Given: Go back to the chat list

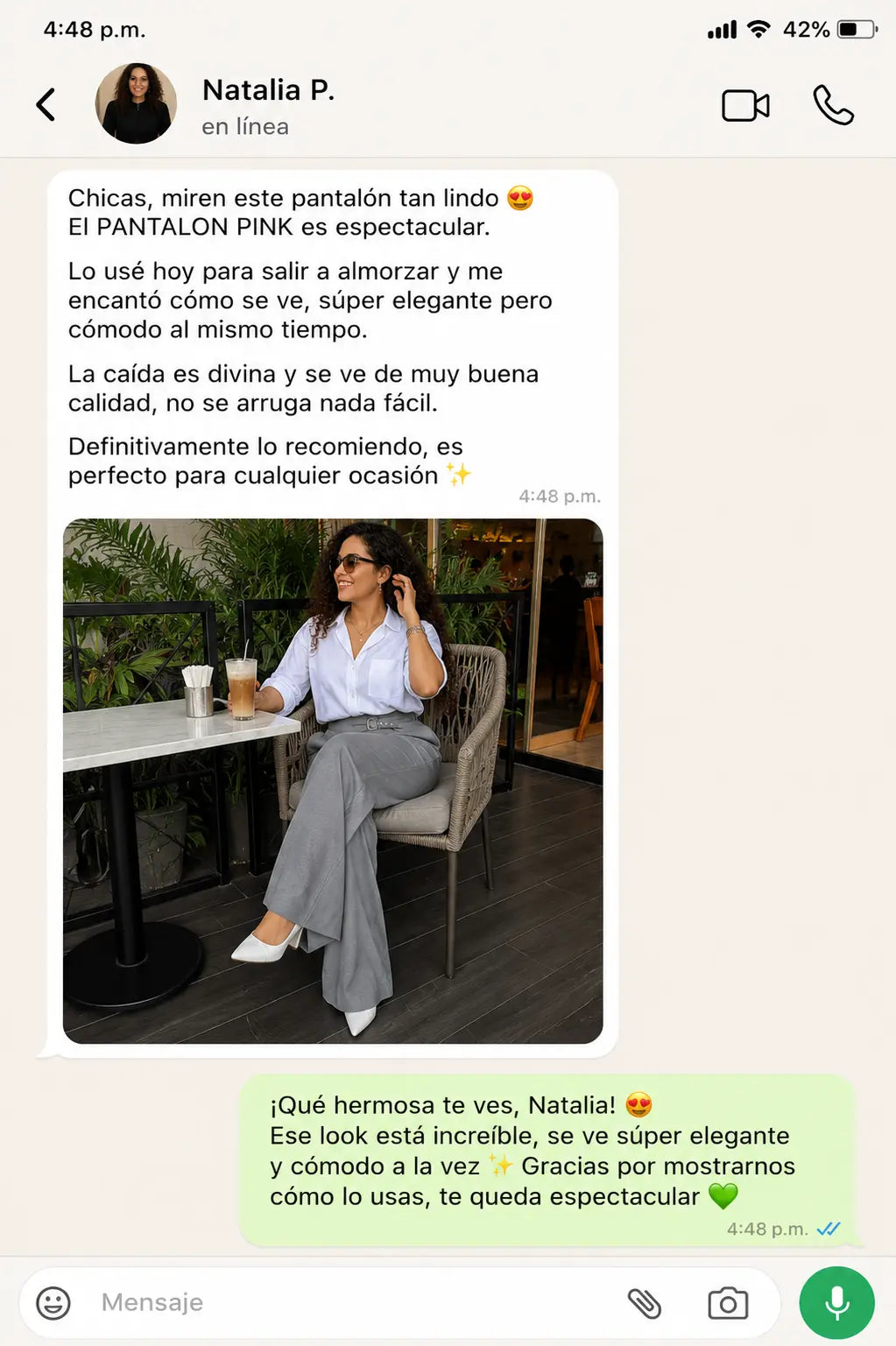Looking at the screenshot, I should tap(46, 105).
